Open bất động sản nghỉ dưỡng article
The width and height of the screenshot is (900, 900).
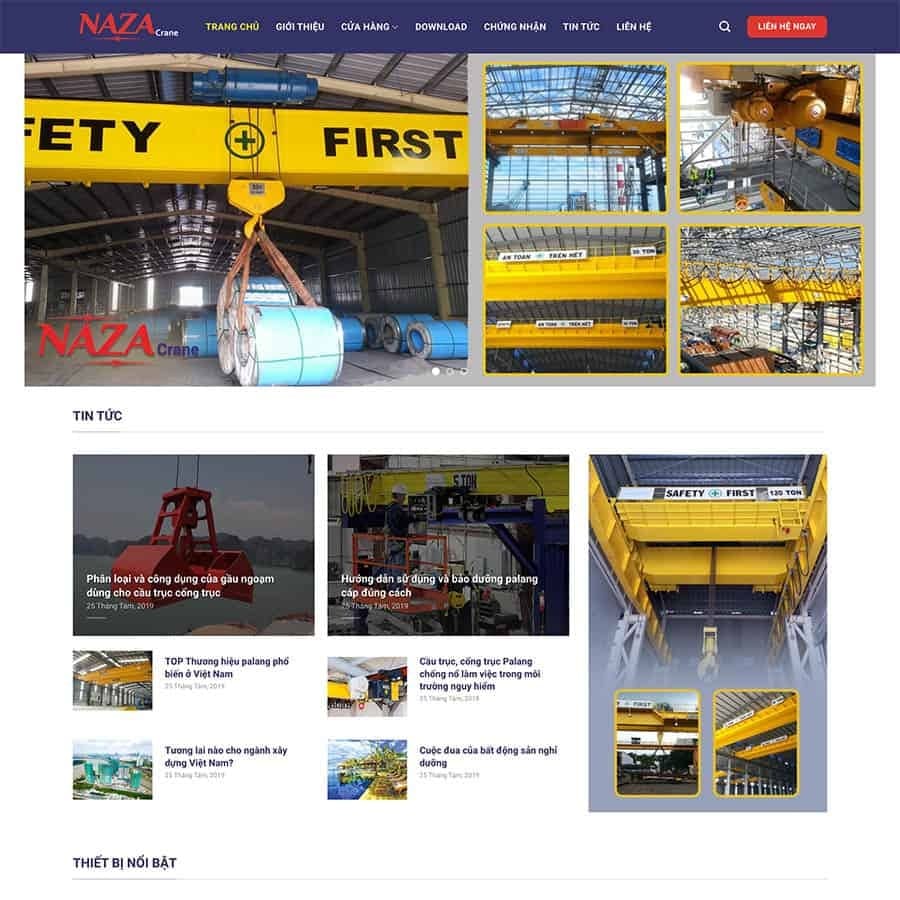click(488, 756)
